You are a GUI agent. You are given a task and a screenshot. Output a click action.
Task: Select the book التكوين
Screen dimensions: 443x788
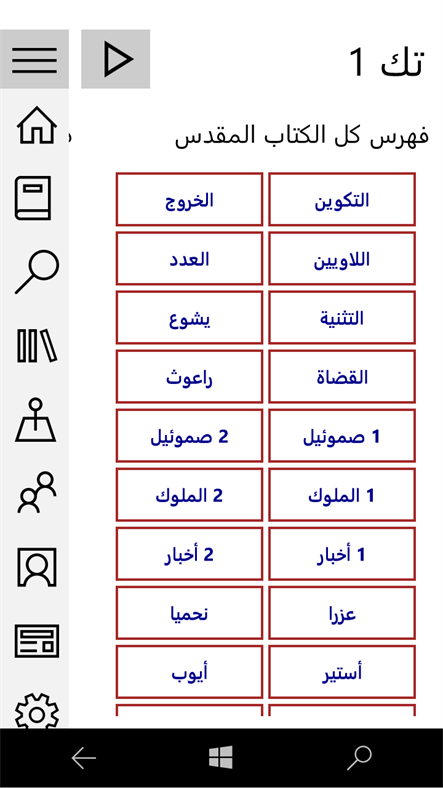342,200
